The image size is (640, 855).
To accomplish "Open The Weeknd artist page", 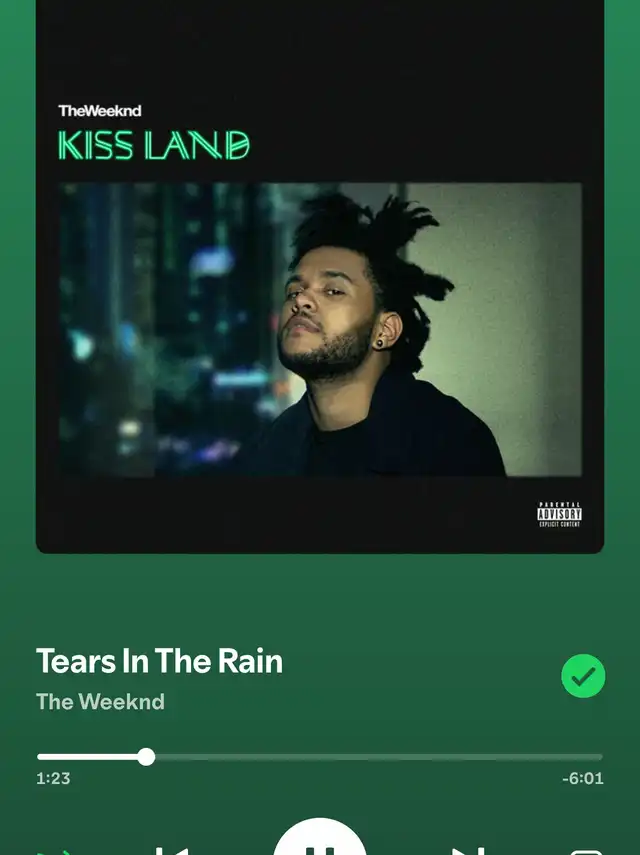I will coord(100,702).
